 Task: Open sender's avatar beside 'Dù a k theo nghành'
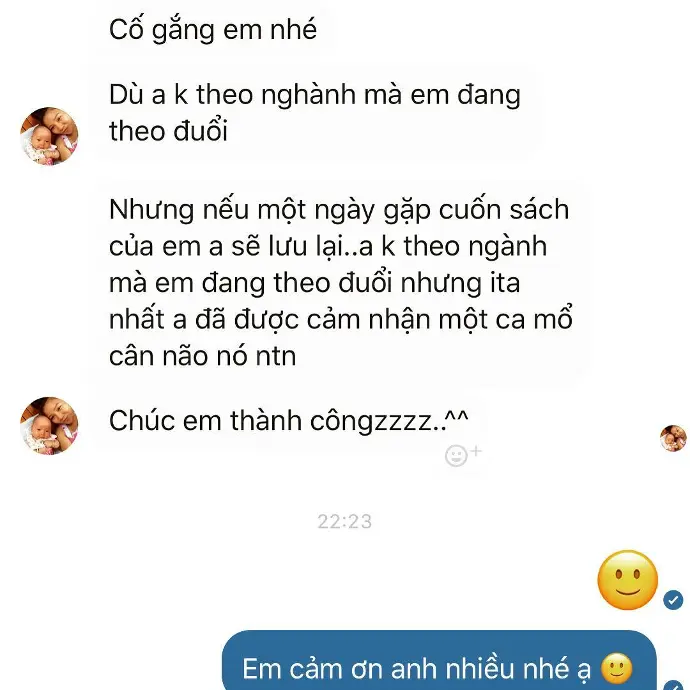click(49, 136)
